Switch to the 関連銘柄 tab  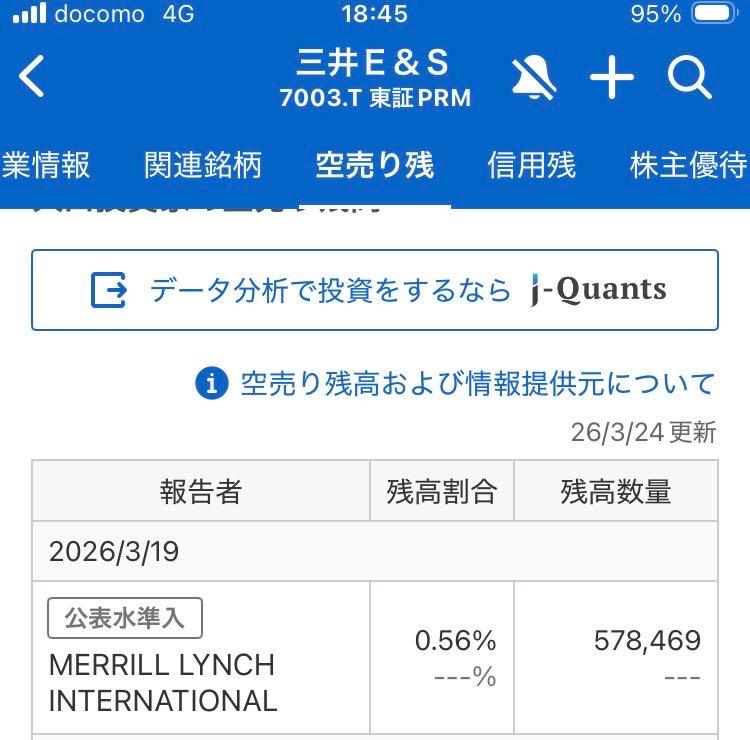pos(203,165)
